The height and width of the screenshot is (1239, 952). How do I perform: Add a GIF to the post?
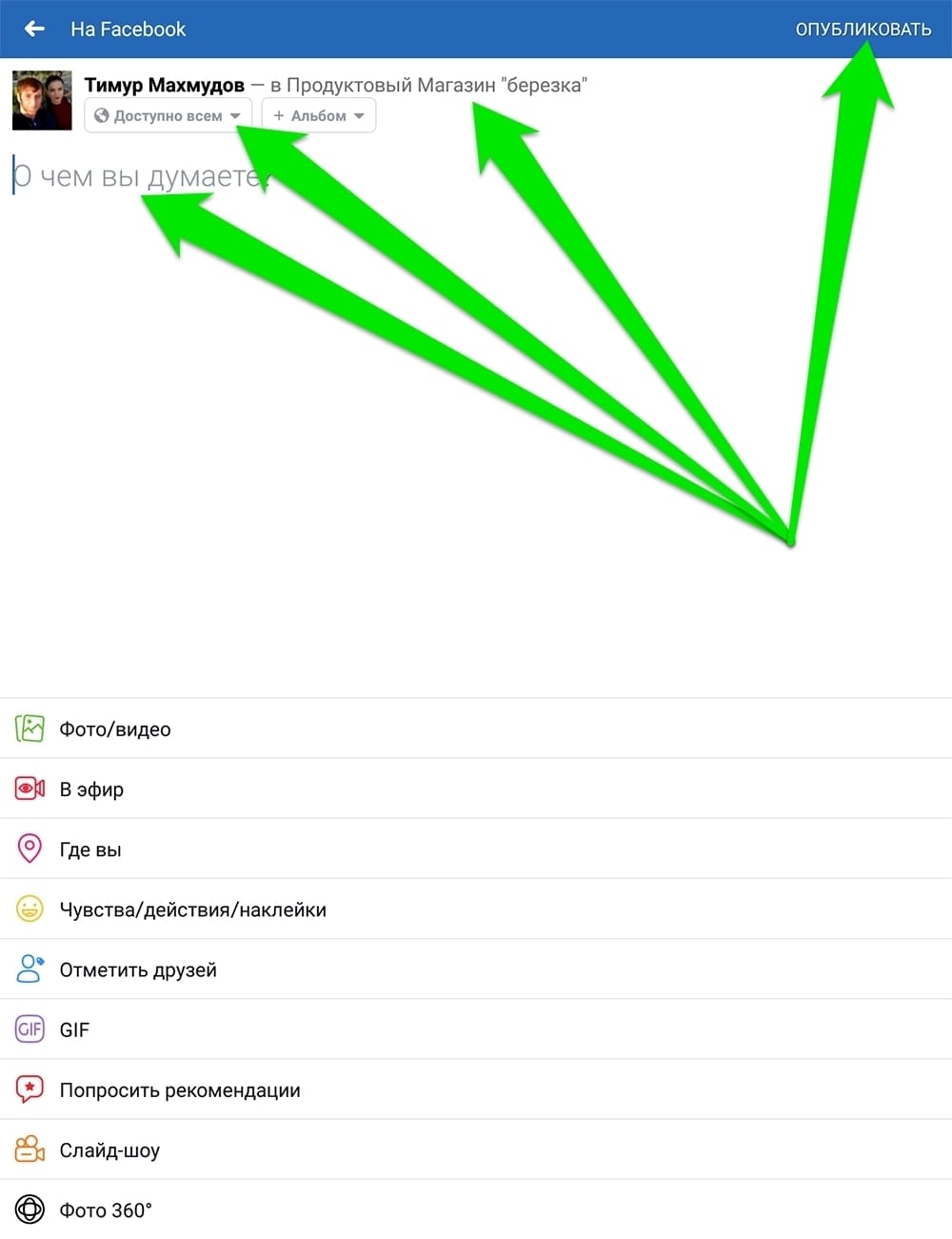[74, 1029]
